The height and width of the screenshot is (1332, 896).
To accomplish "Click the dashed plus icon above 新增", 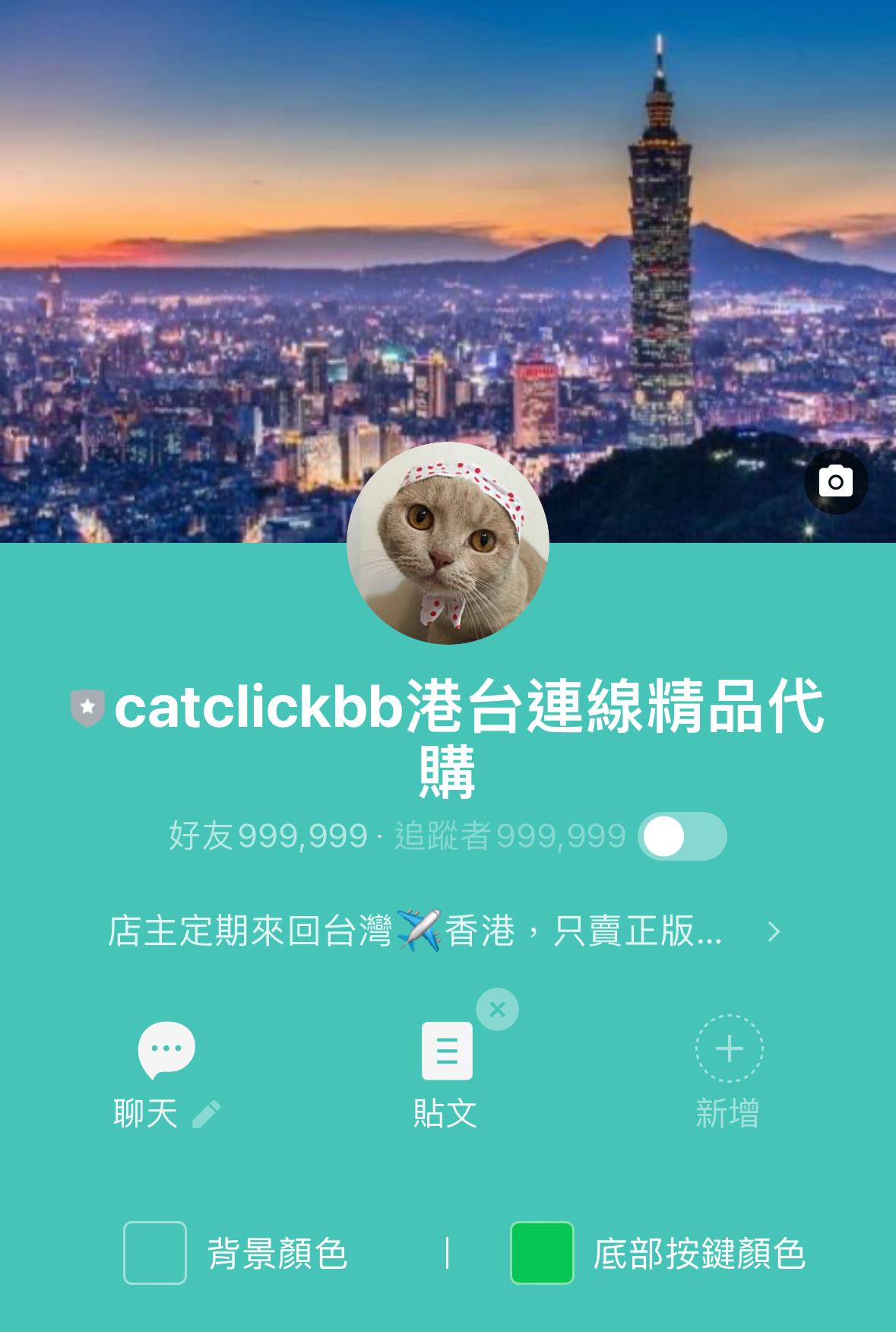I will (x=728, y=1050).
